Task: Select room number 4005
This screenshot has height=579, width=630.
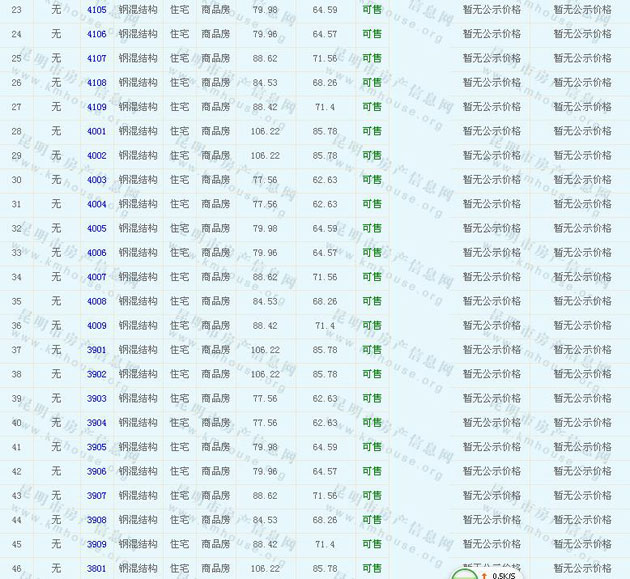Action: click(x=97, y=228)
